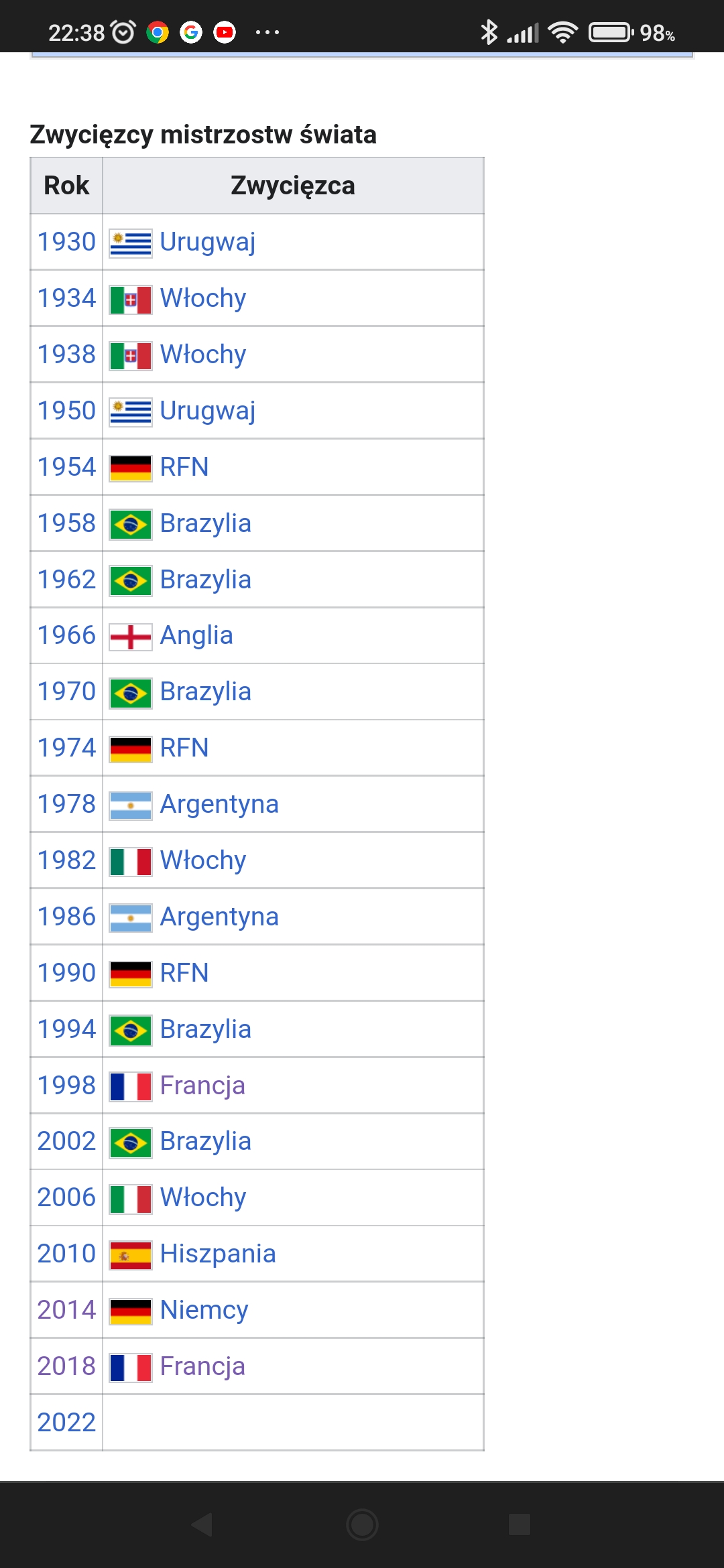Open the 1966 year link
This screenshot has height=1568, width=724.
pos(66,635)
